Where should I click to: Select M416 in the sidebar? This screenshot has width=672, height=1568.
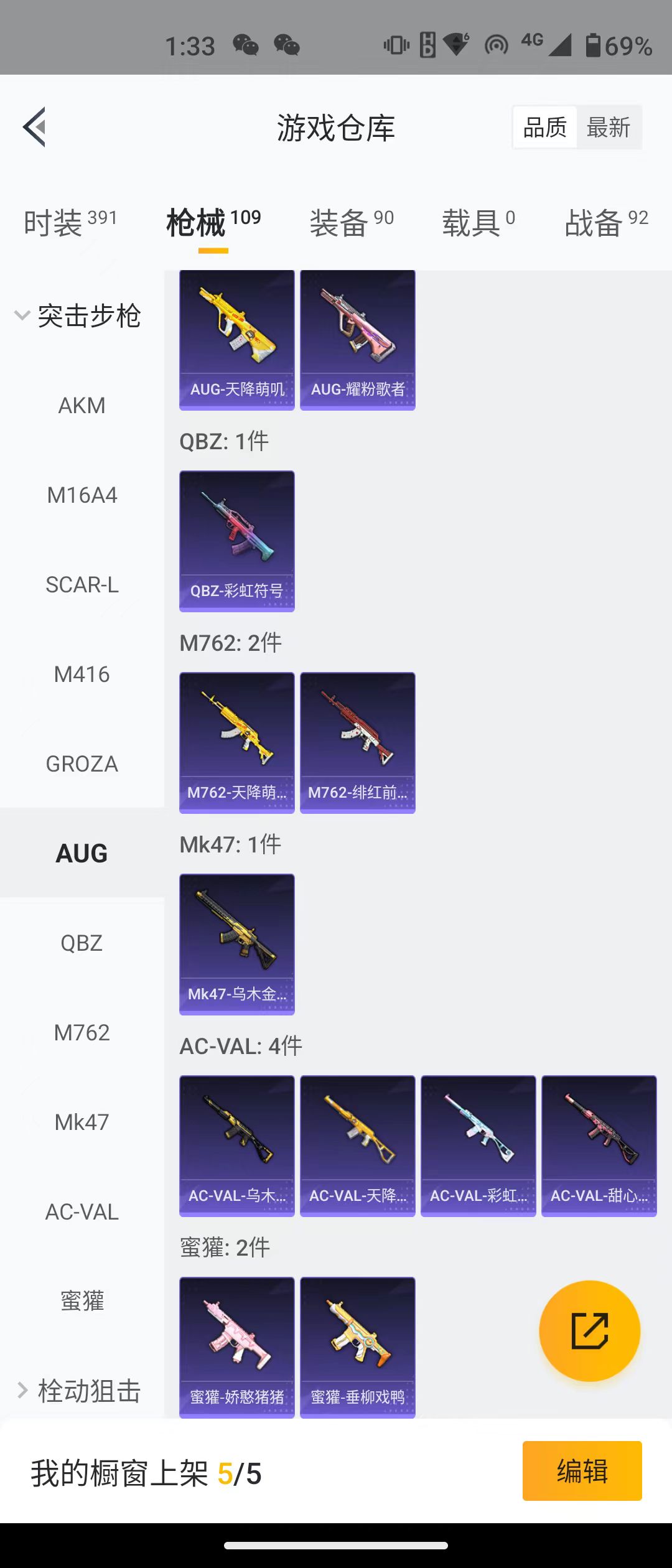point(82,674)
